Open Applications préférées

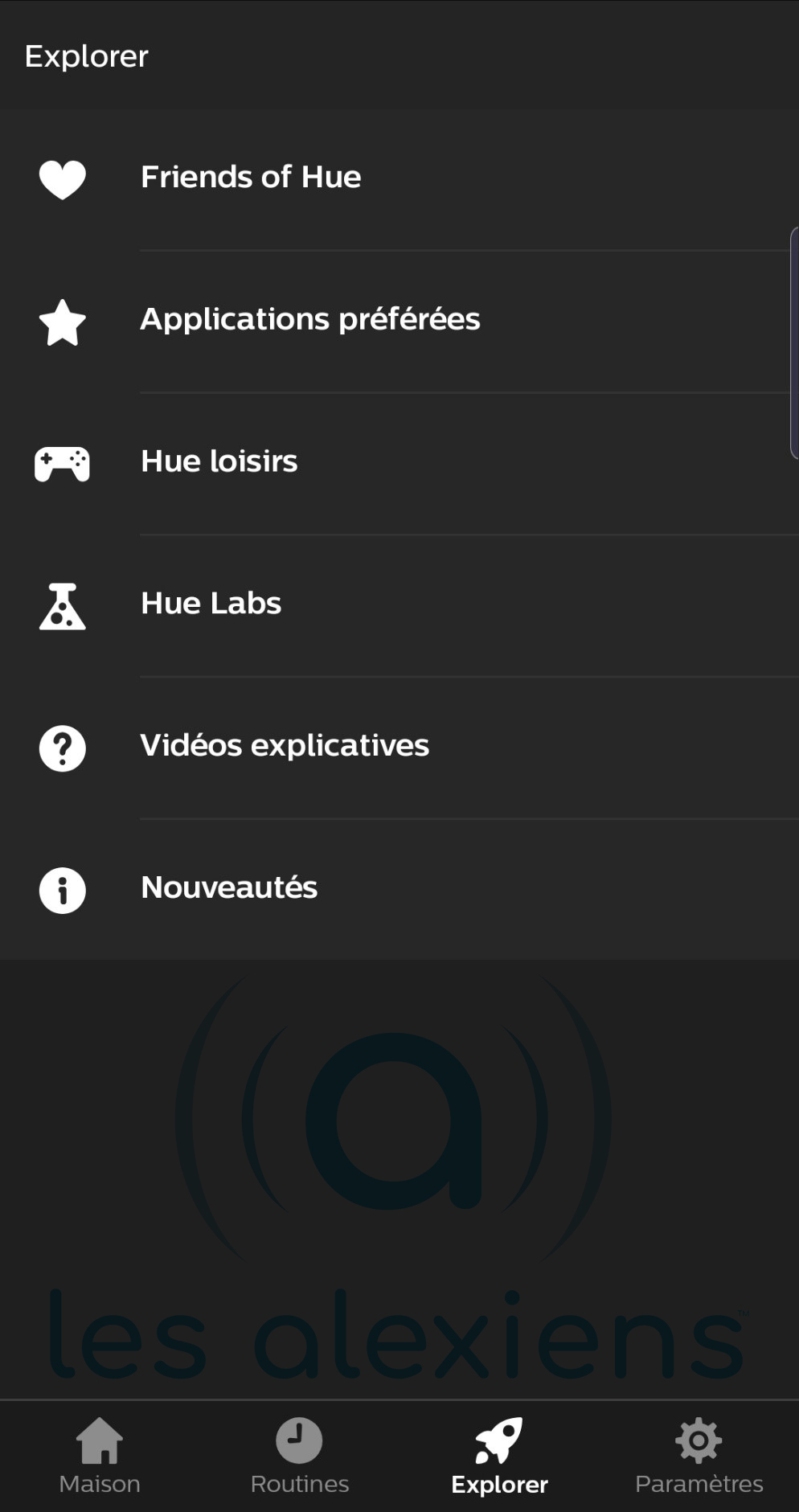point(310,320)
